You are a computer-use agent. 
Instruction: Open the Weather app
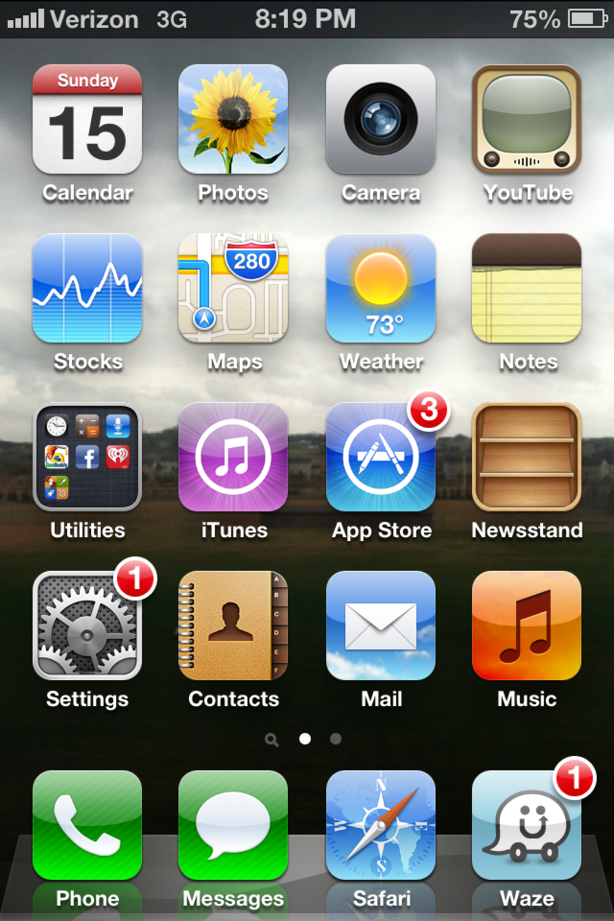pos(380,289)
